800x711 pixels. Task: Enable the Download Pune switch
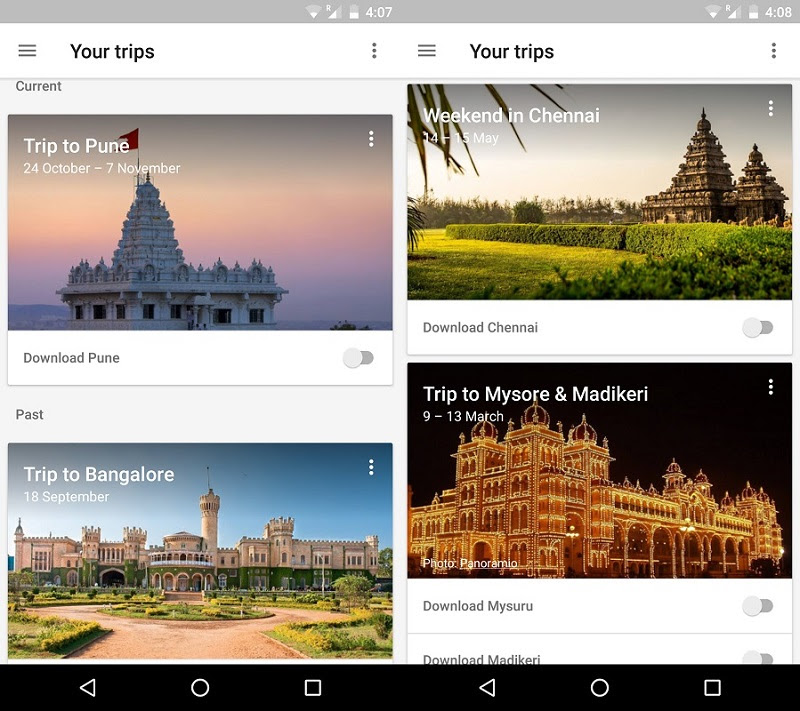[358, 358]
